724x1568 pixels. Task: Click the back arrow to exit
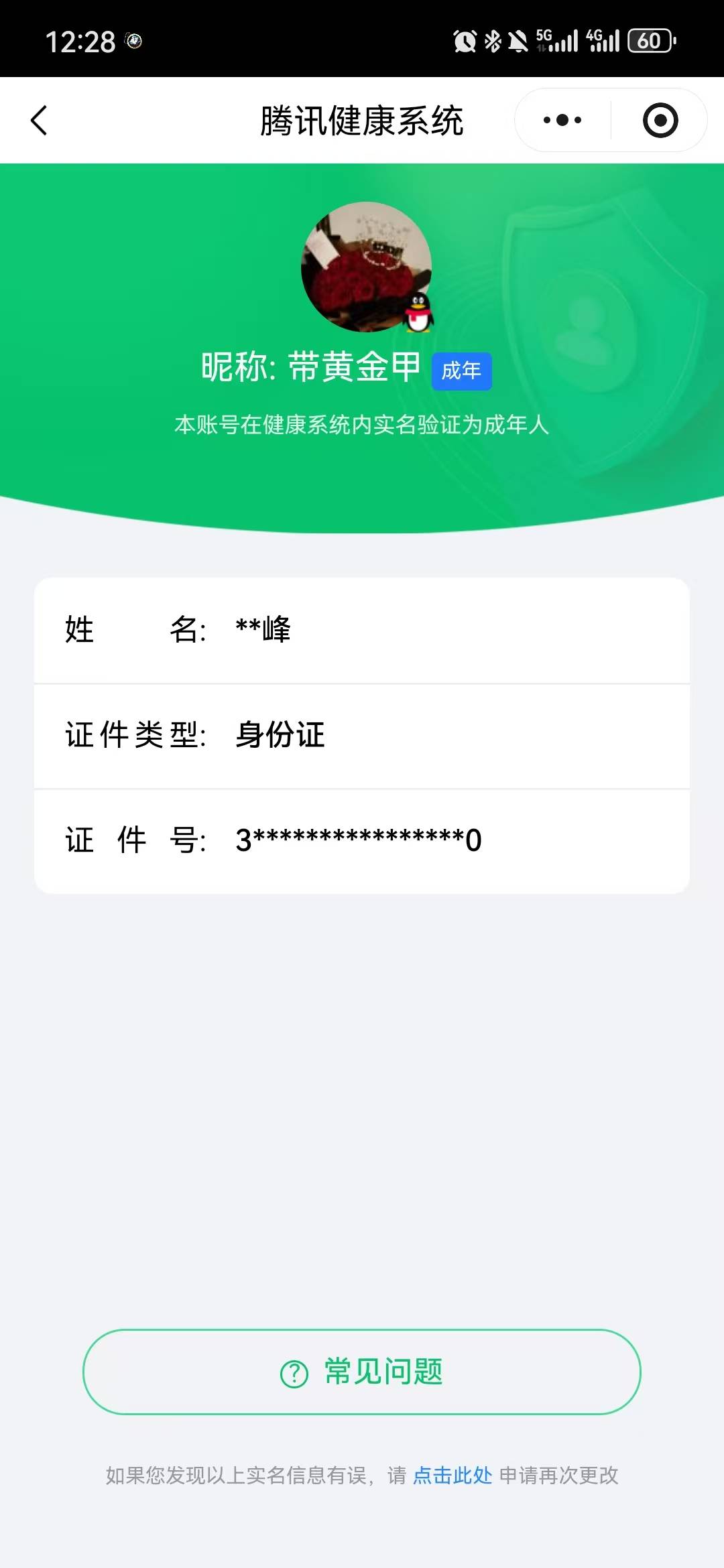[38, 120]
